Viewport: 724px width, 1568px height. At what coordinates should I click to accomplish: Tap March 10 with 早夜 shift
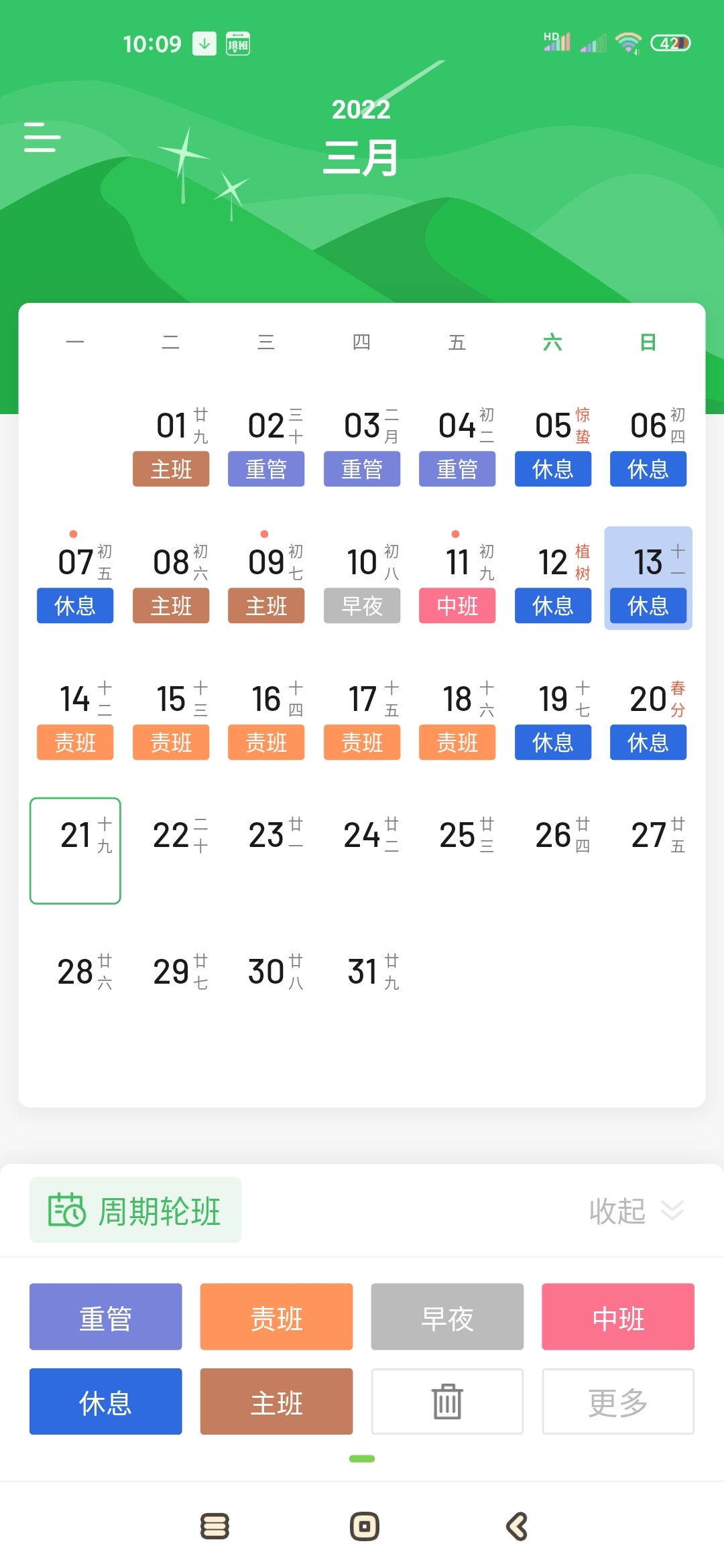tap(362, 578)
